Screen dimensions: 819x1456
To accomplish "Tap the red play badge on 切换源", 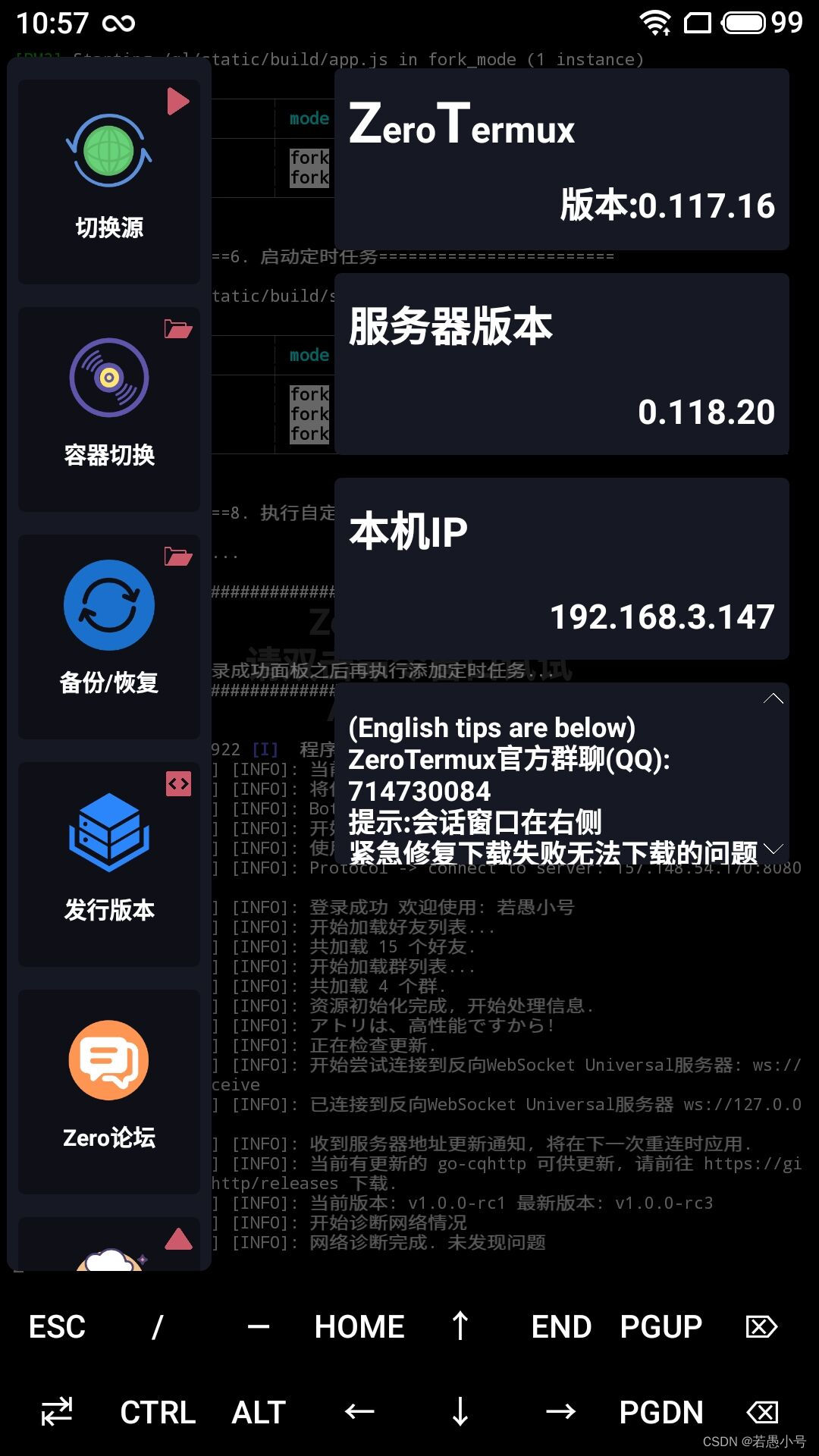I will [177, 99].
